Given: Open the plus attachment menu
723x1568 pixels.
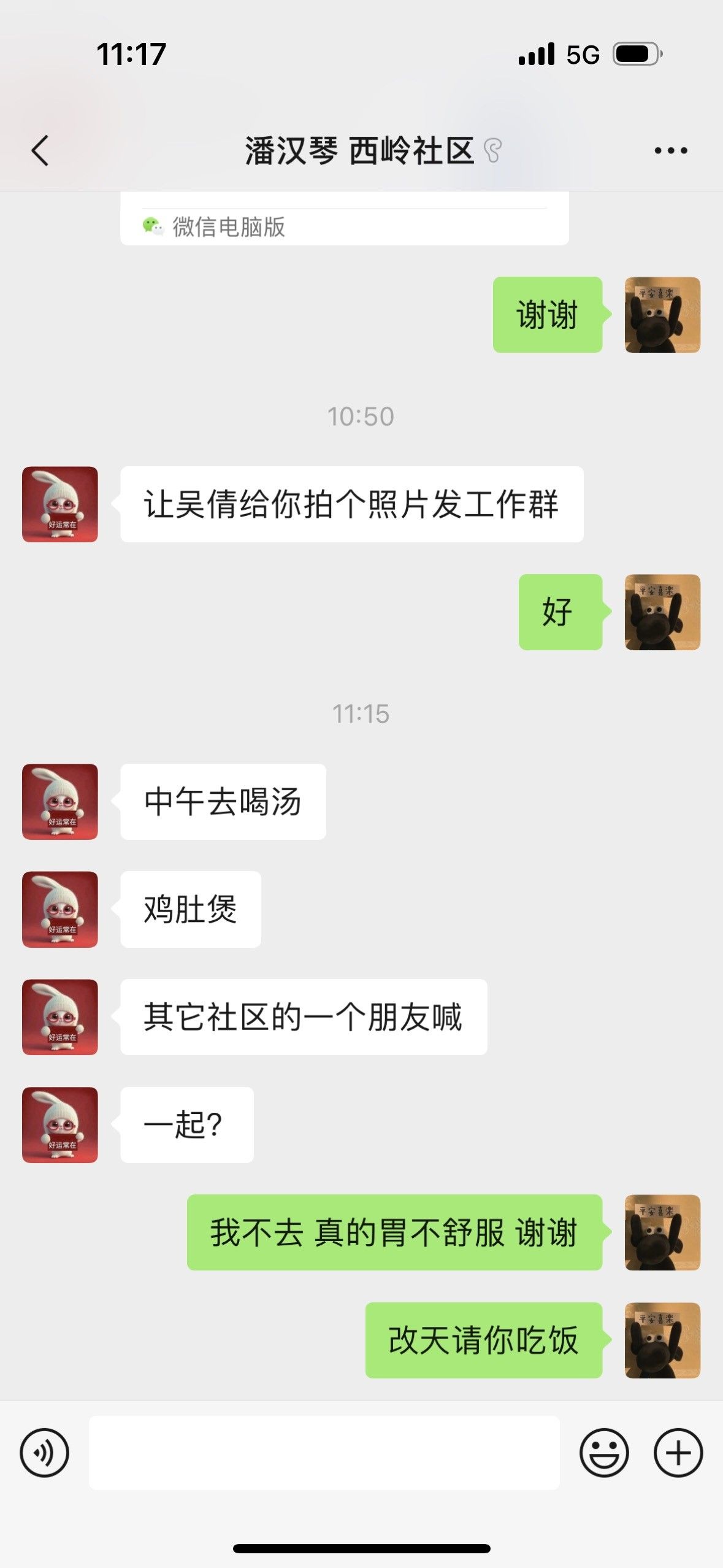Looking at the screenshot, I should pos(678,1452).
